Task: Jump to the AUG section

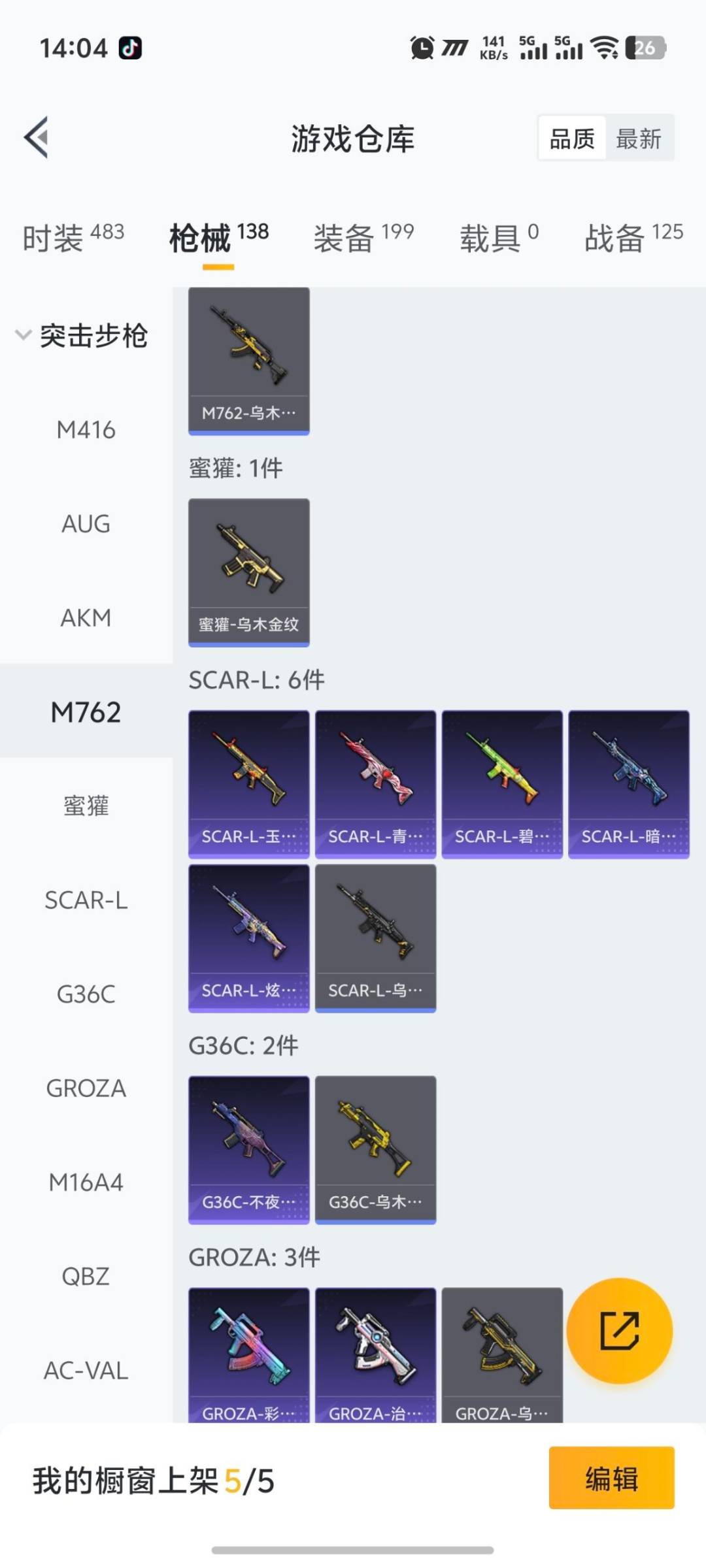Action: (86, 524)
